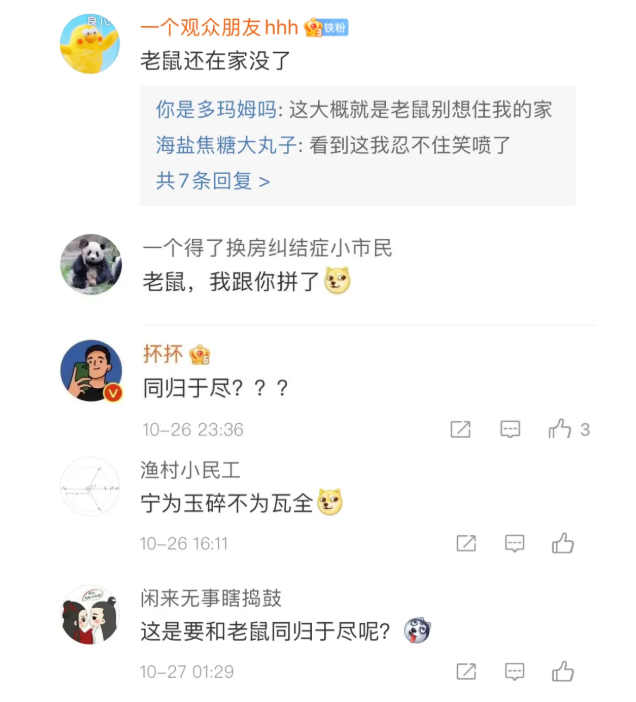636x702 pixels.
Task: Reply to 渔村小民工's comment
Action: (x=515, y=543)
